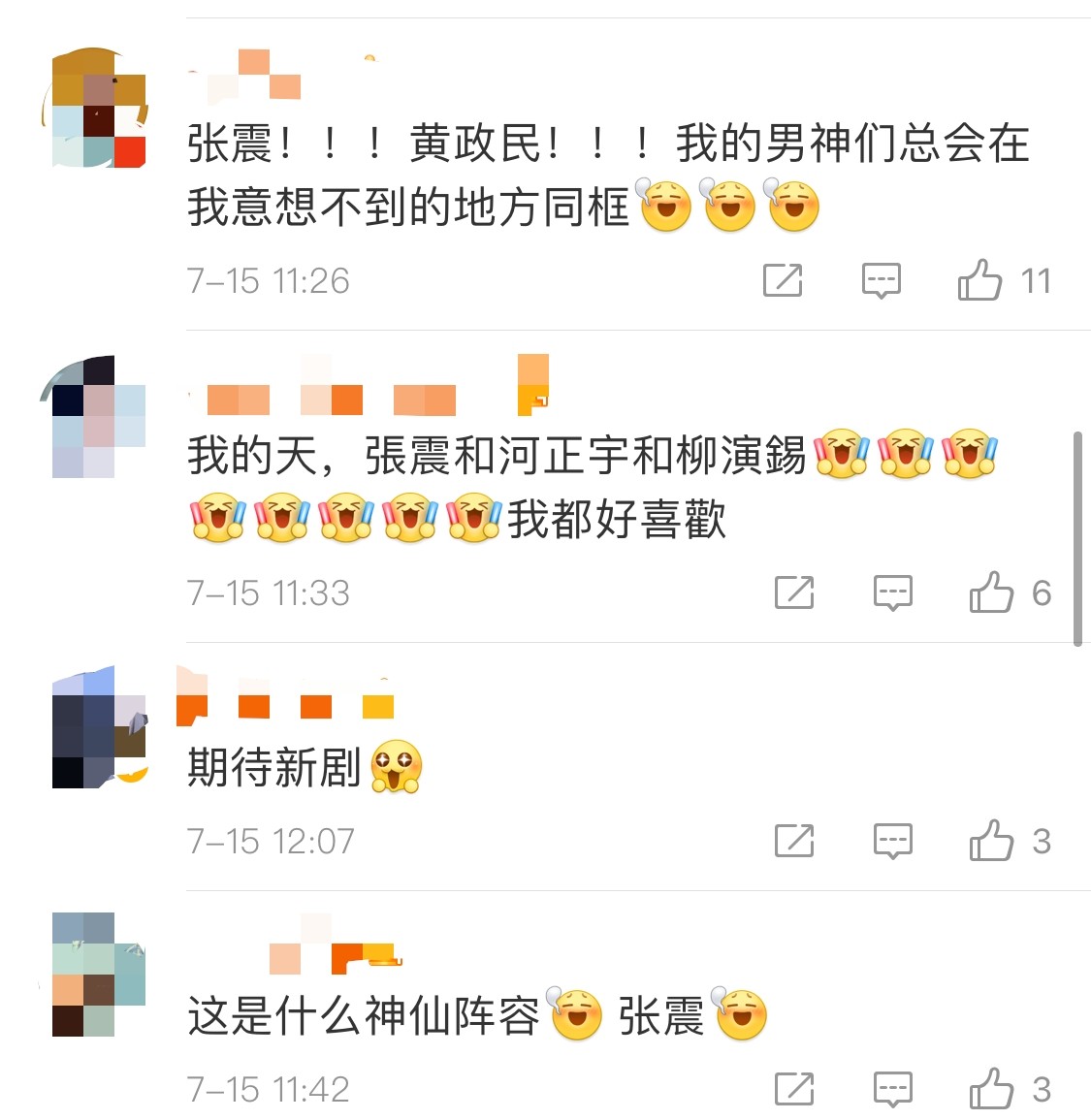Like the comment posted at 7-15 11:26
The width and height of the screenshot is (1091, 1120).
979,280
